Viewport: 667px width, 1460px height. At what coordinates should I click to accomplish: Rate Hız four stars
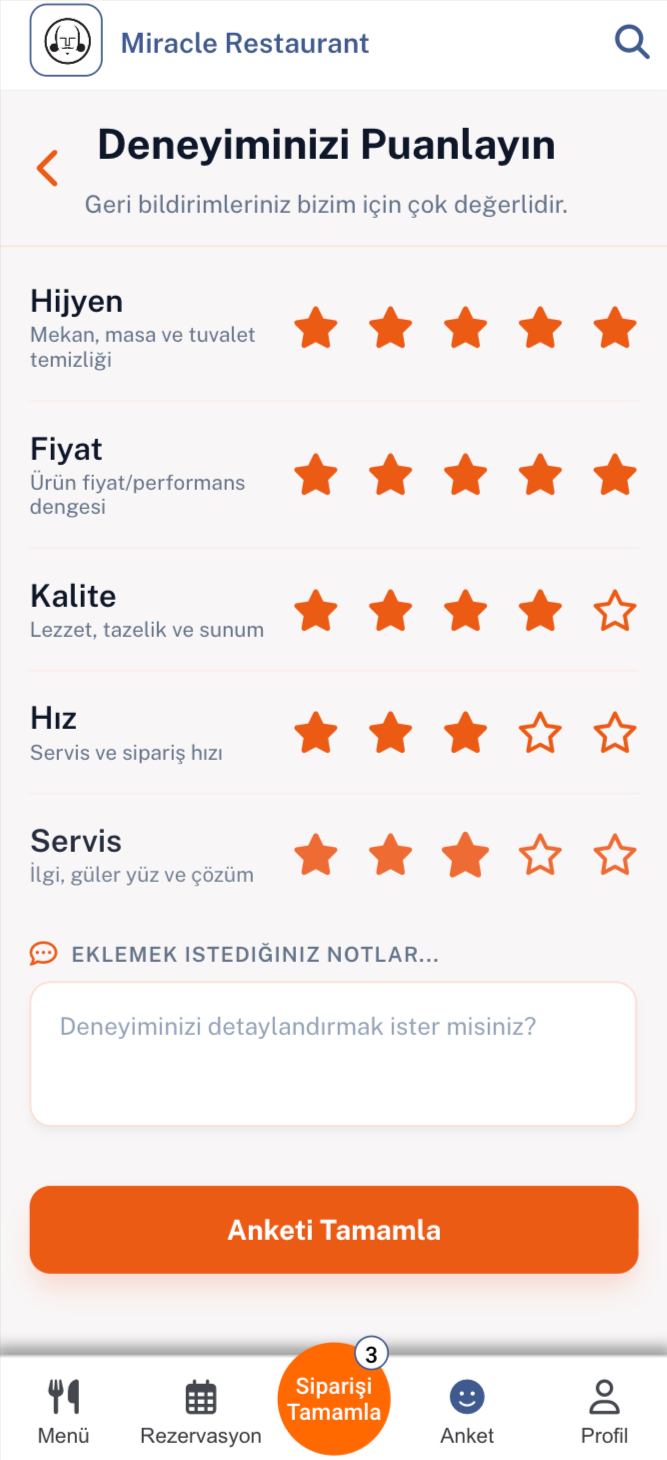click(x=540, y=733)
